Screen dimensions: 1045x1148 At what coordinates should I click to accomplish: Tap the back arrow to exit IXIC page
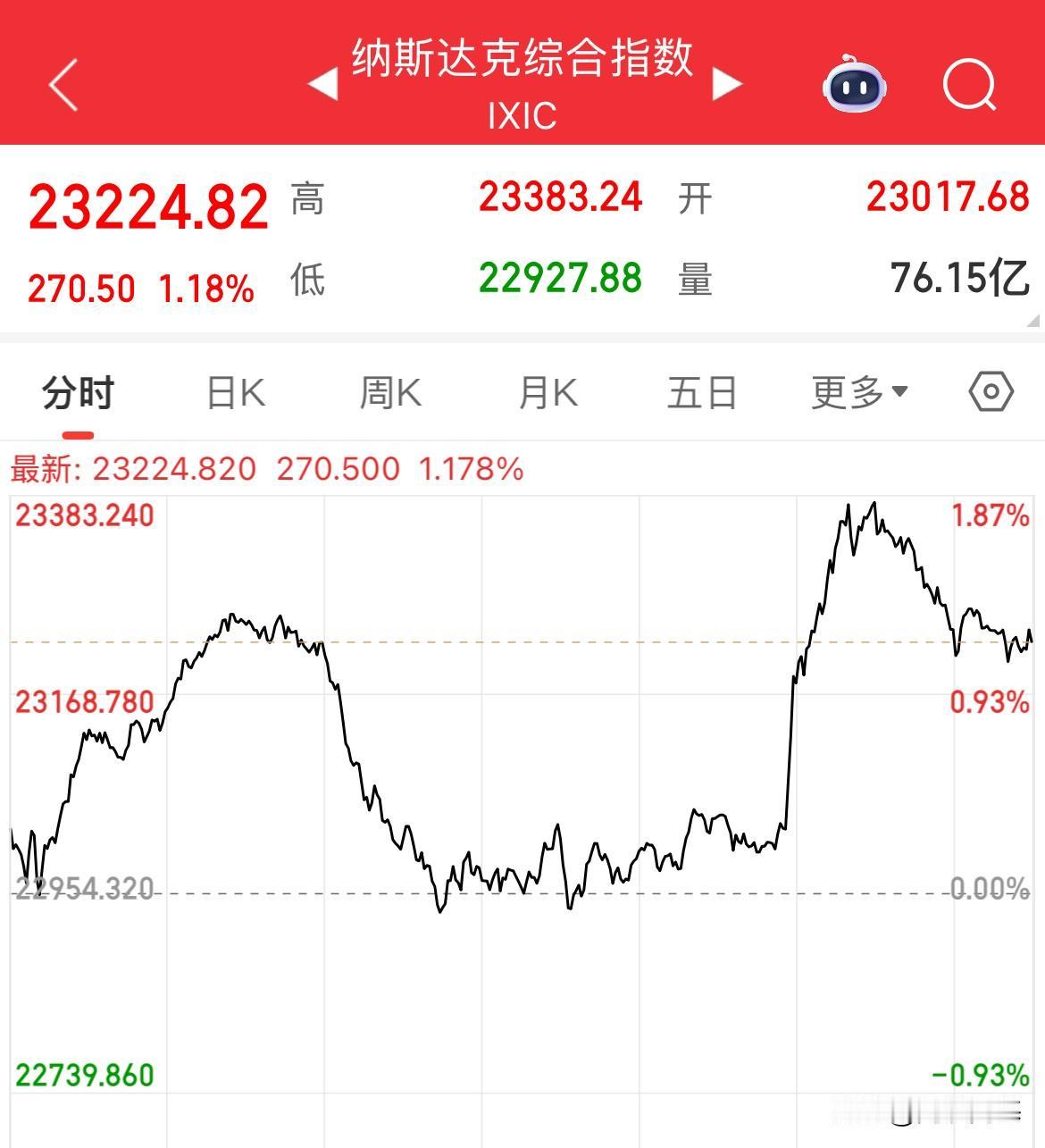point(59,86)
